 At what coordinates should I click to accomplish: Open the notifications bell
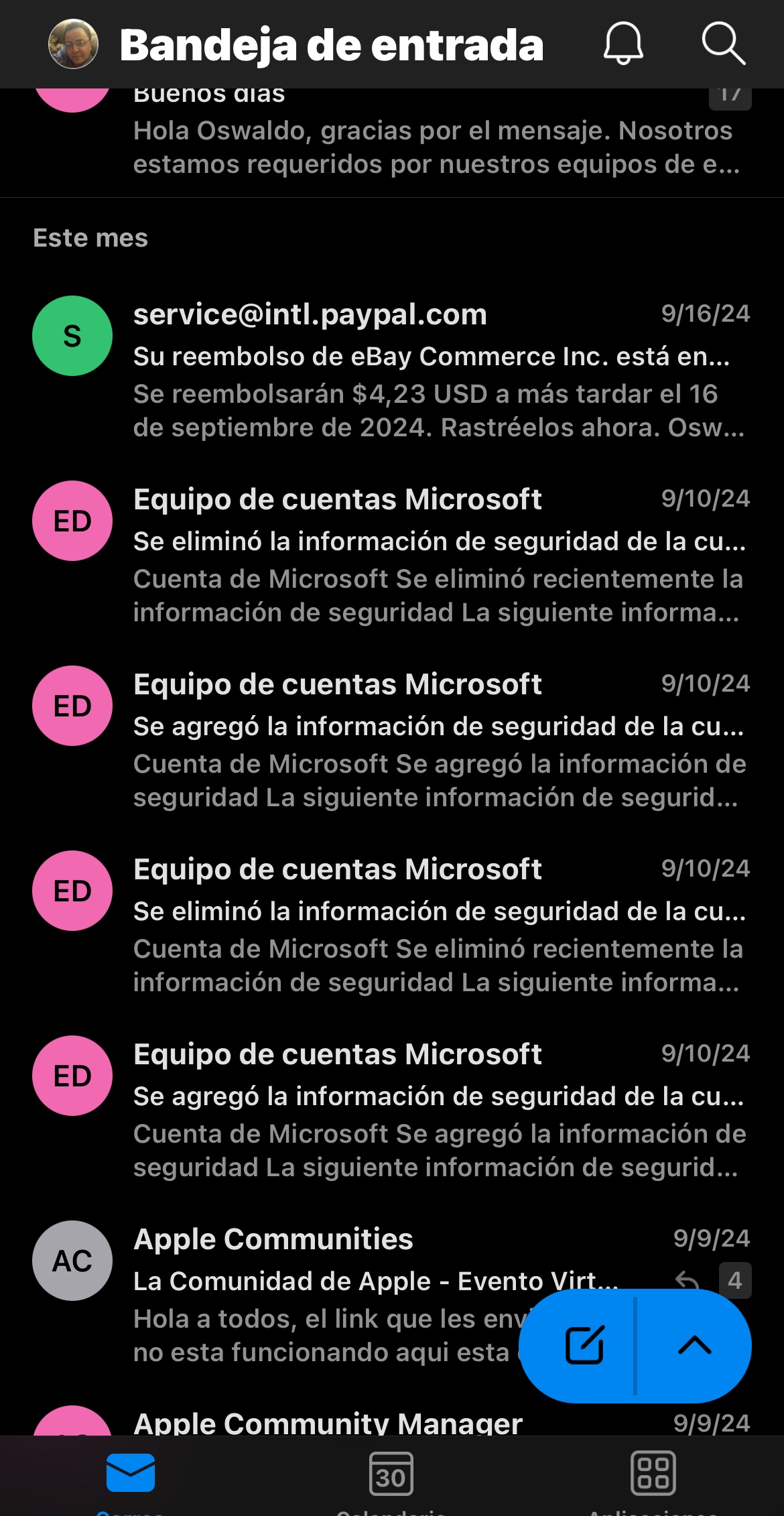pyautogui.click(x=623, y=44)
